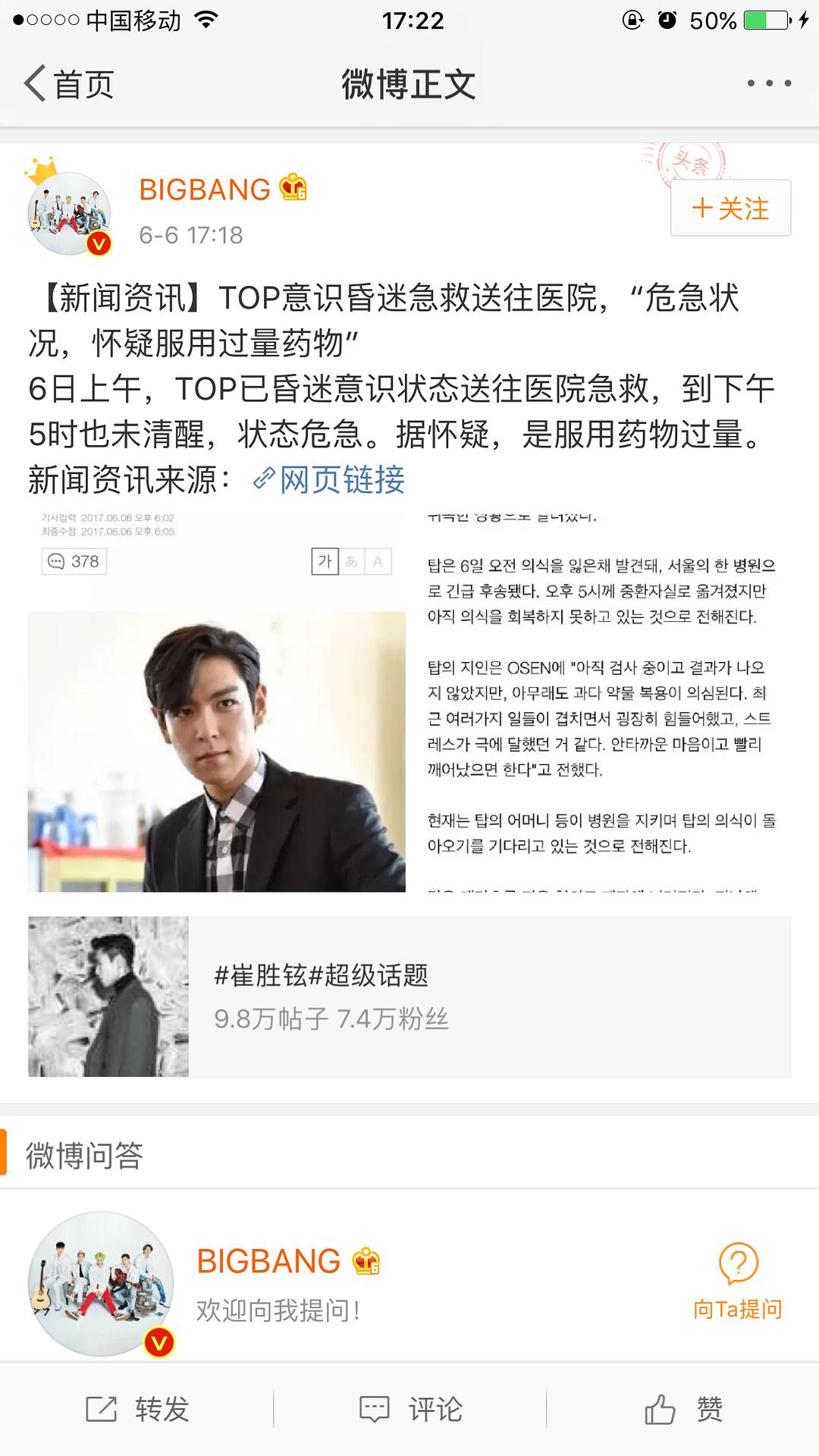
Task: Like this post with 赞
Action: [x=683, y=1409]
